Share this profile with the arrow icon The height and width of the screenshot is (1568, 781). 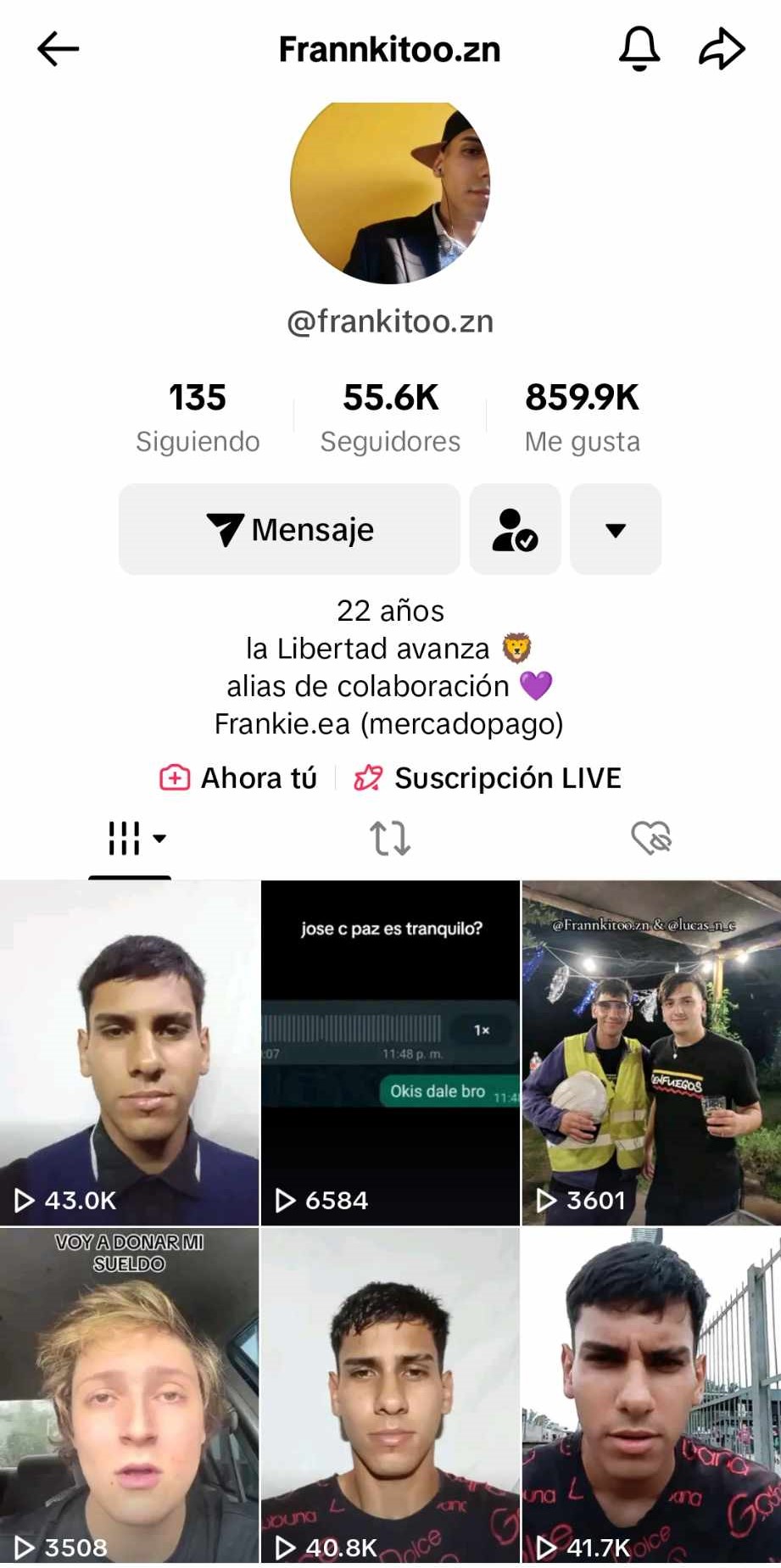tap(722, 48)
